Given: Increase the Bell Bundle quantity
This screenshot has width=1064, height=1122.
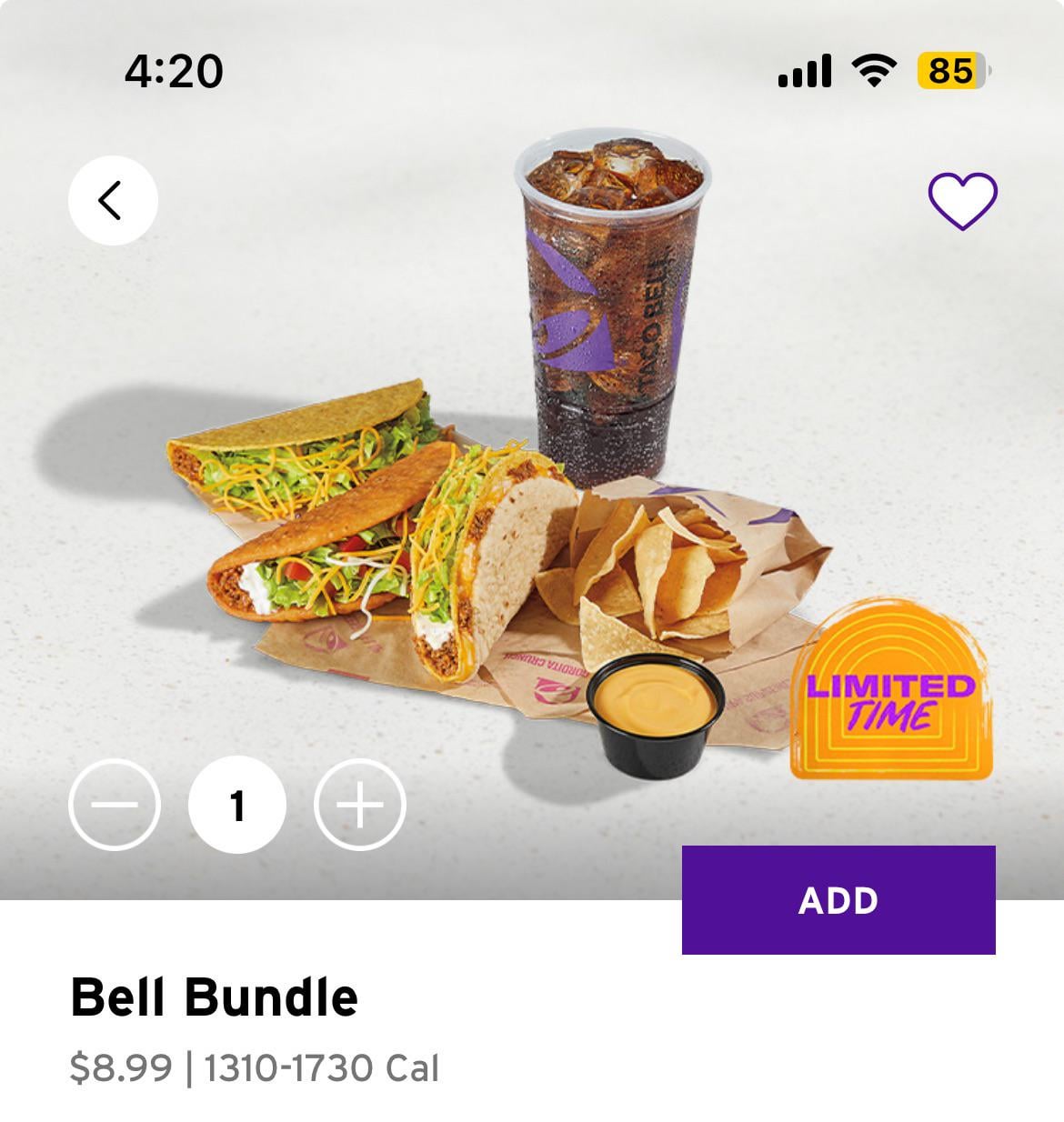Looking at the screenshot, I should click(x=360, y=805).
